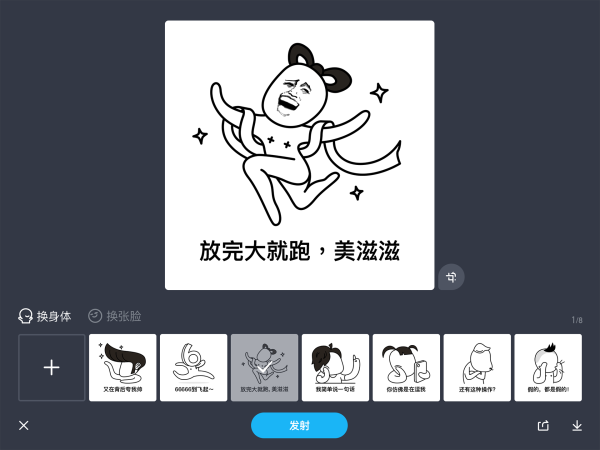Select the 我简单说一句话 sticker template
The height and width of the screenshot is (450, 600).
pos(335,367)
